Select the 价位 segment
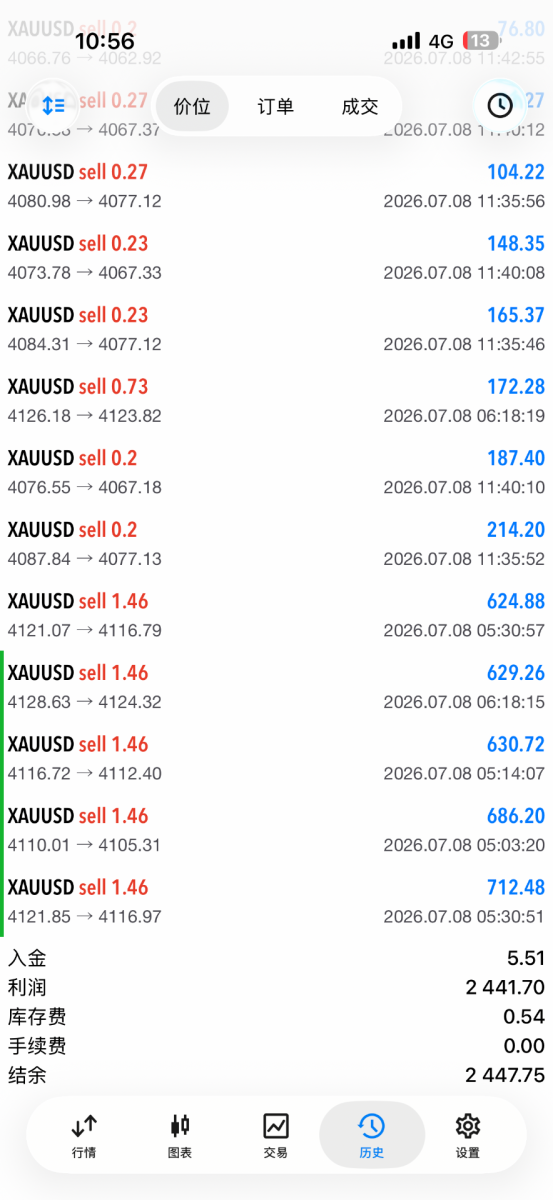Screen dimensions: 553x1200 192,106
